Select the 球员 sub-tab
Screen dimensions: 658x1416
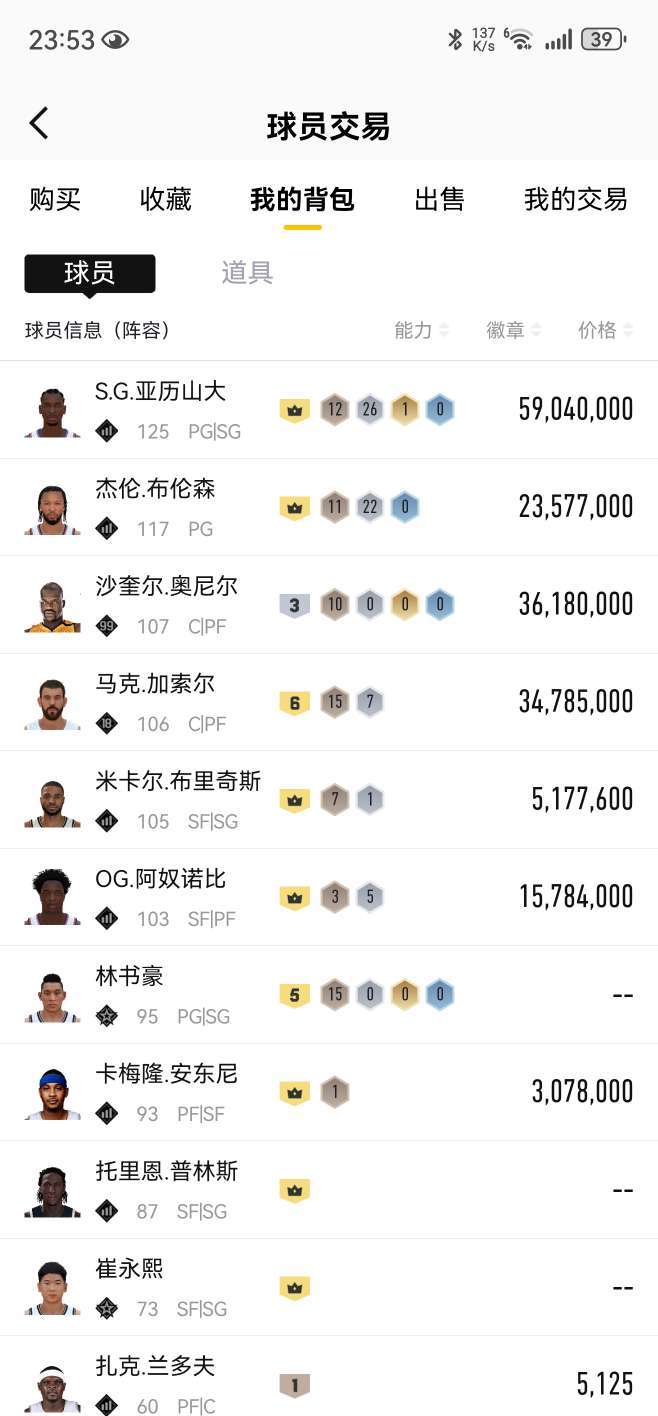click(90, 273)
